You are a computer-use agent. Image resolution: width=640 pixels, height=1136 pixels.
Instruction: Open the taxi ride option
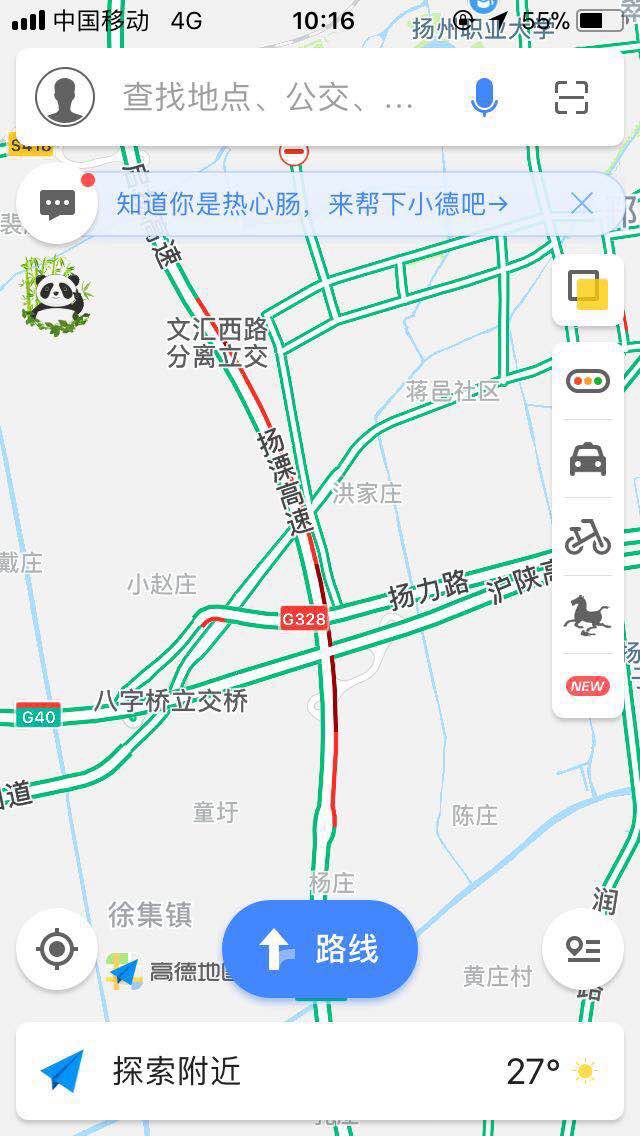[x=588, y=460]
